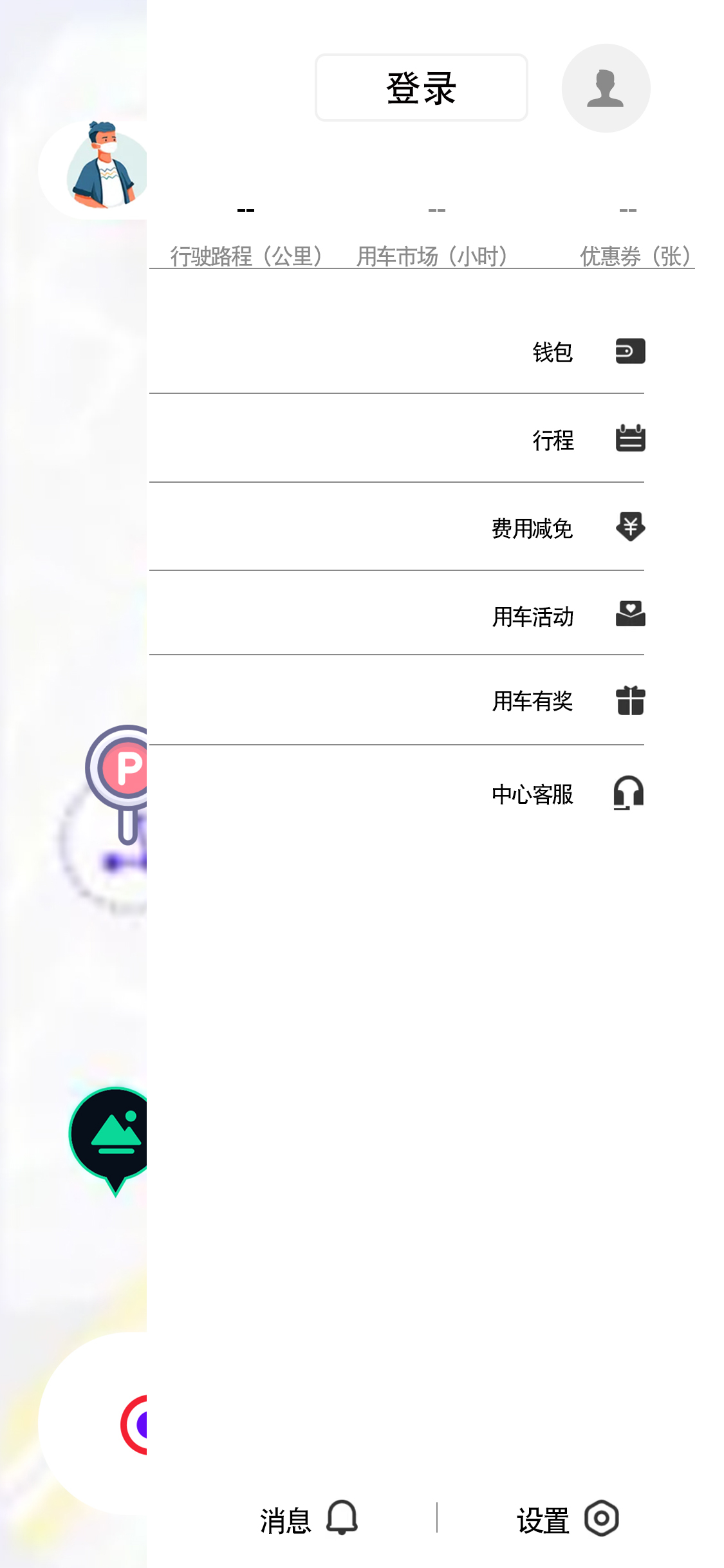Open 消息 messages
The width and height of the screenshot is (724, 1568).
308,1519
